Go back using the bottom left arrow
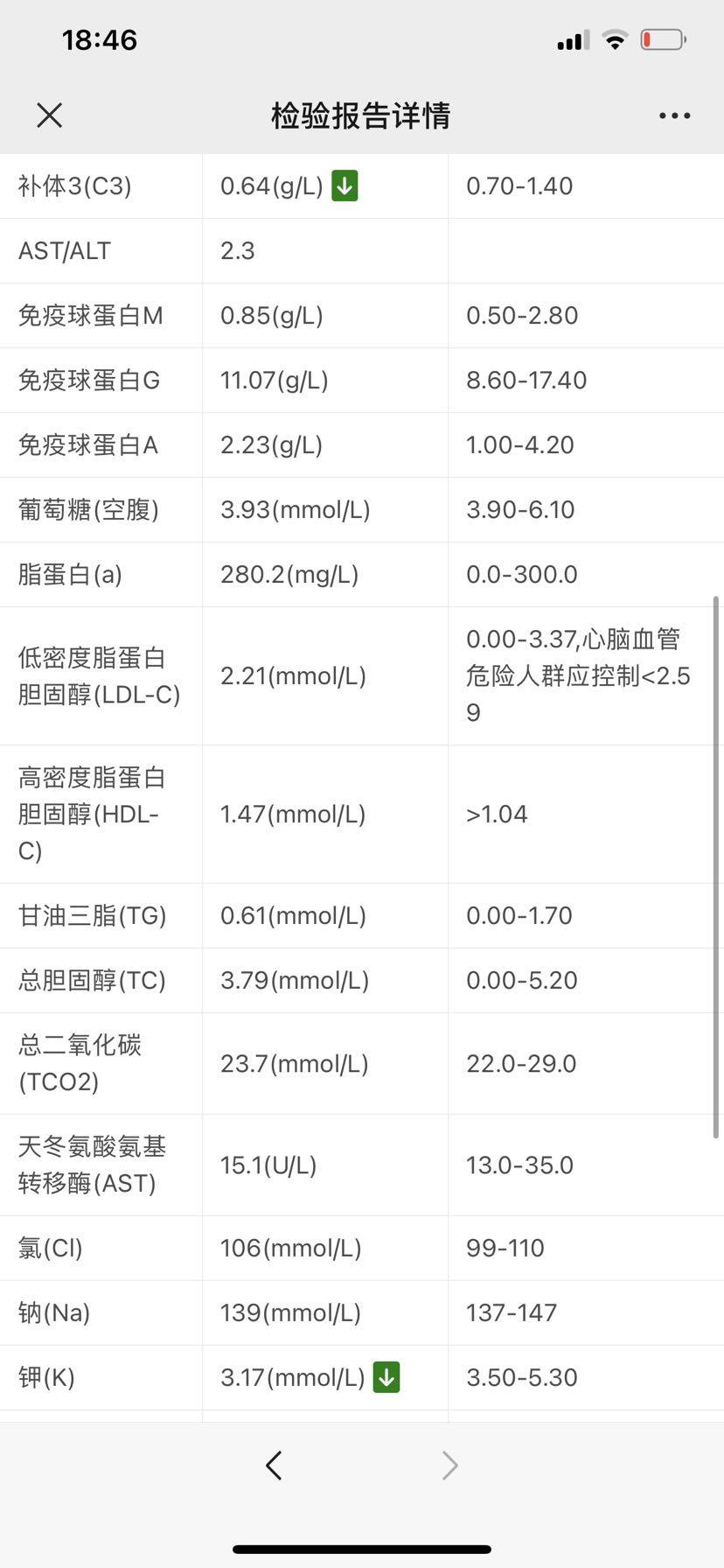 274,1465
